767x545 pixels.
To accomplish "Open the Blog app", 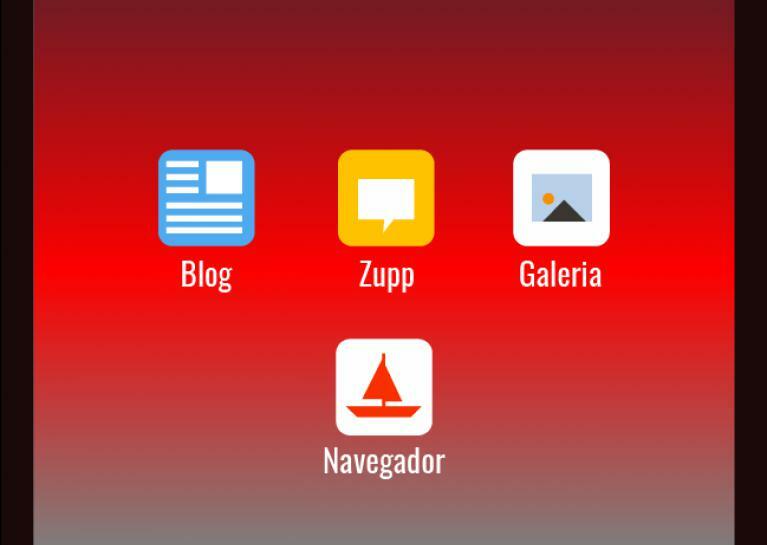I will [206, 198].
